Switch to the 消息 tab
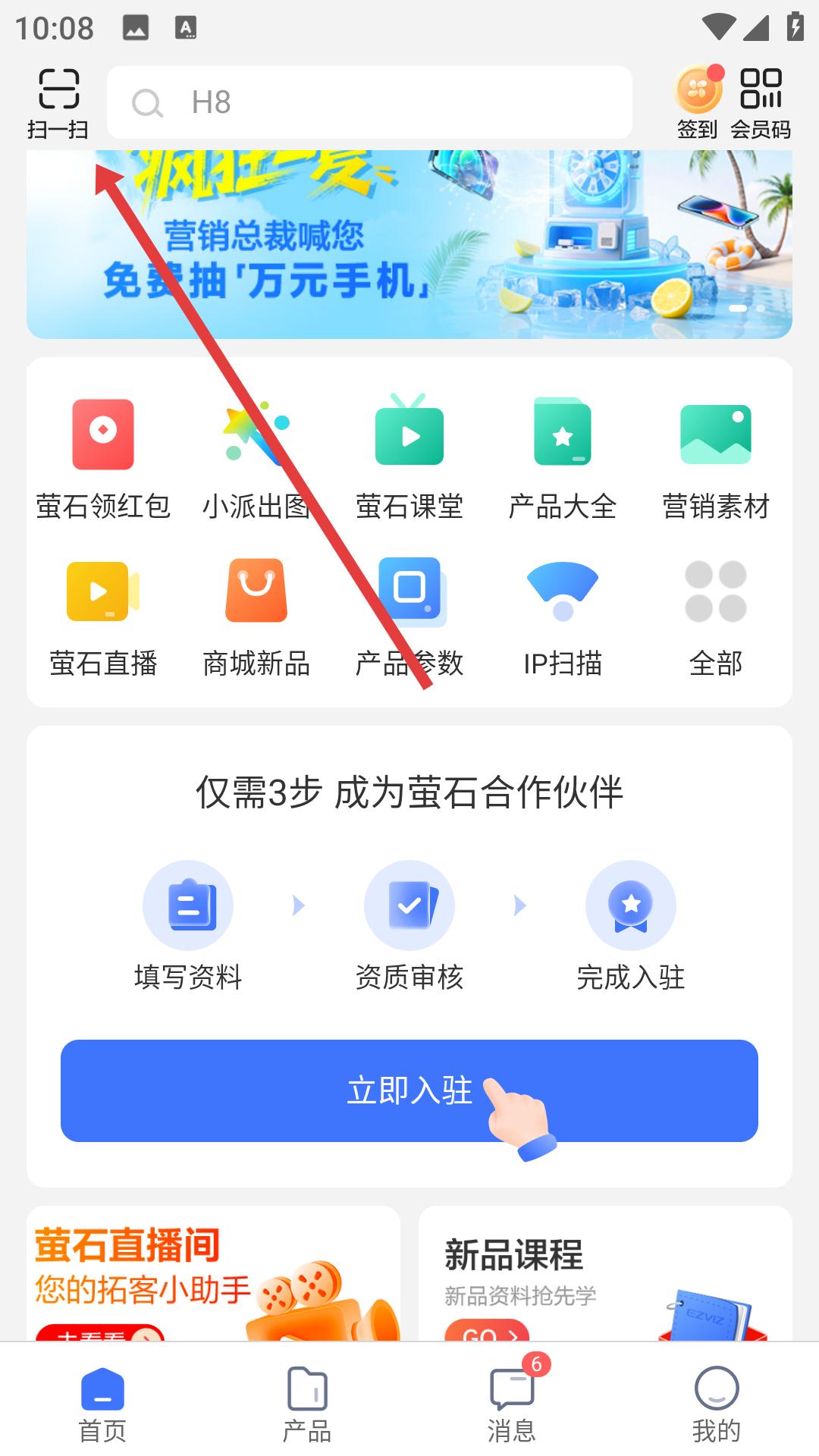The width and height of the screenshot is (819, 1456). point(512,1405)
